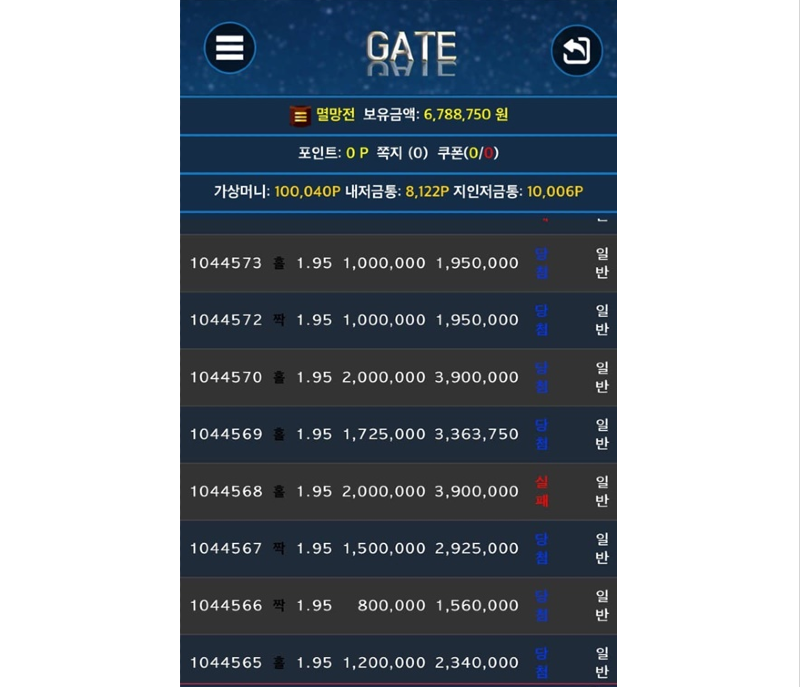Tap the back/return icon
The width and height of the screenshot is (800, 687).
click(x=577, y=50)
